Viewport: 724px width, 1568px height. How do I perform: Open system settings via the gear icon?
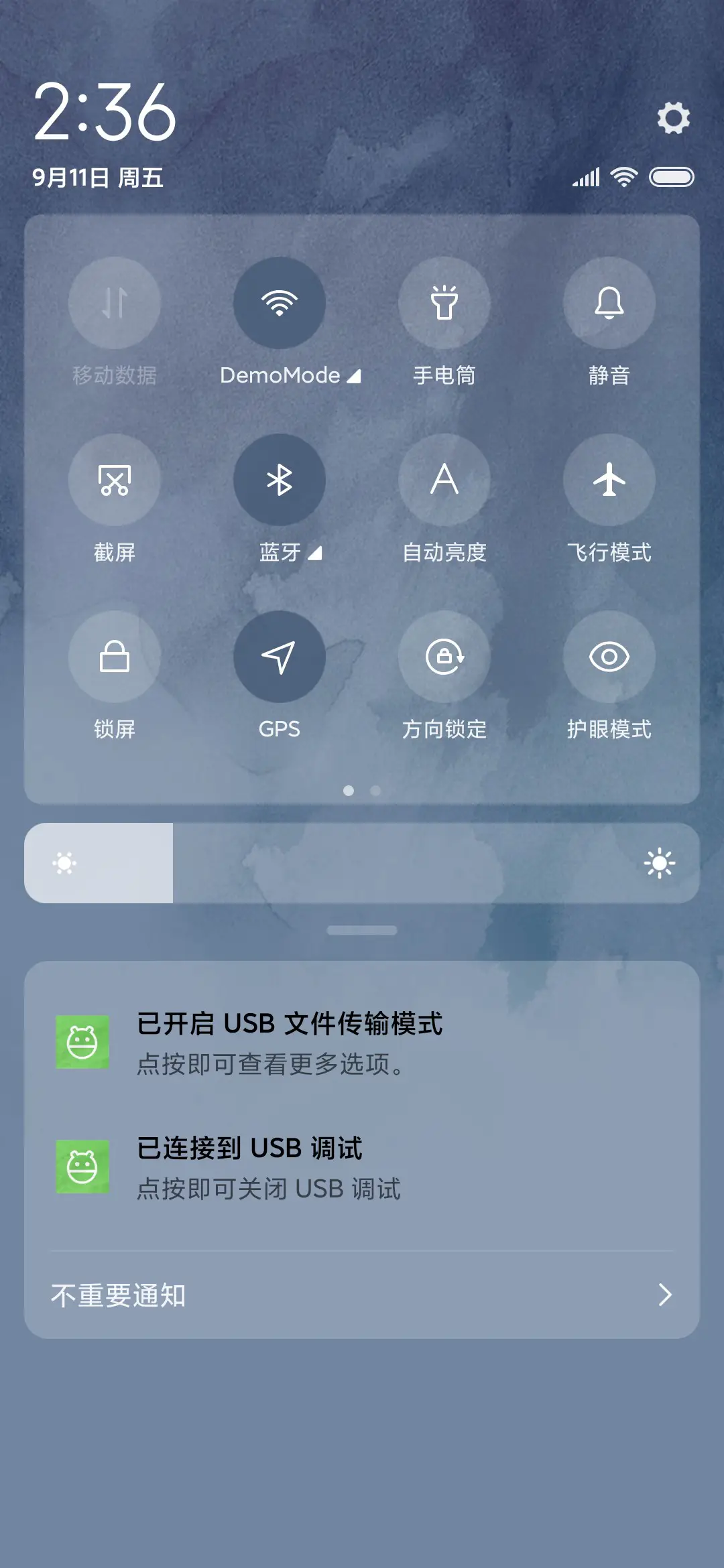click(673, 119)
